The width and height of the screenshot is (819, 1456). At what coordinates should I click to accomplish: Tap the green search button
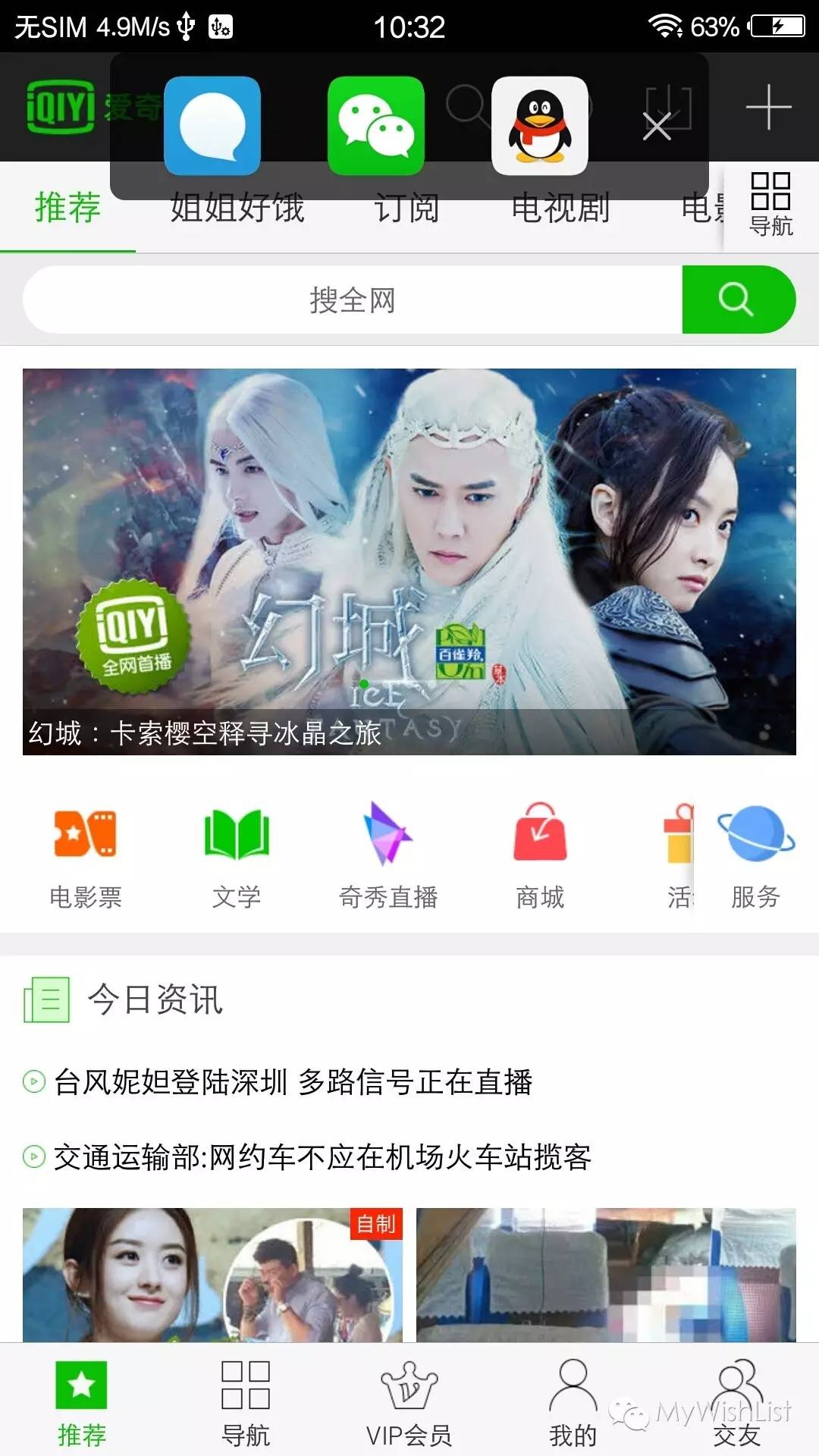pos(738,300)
